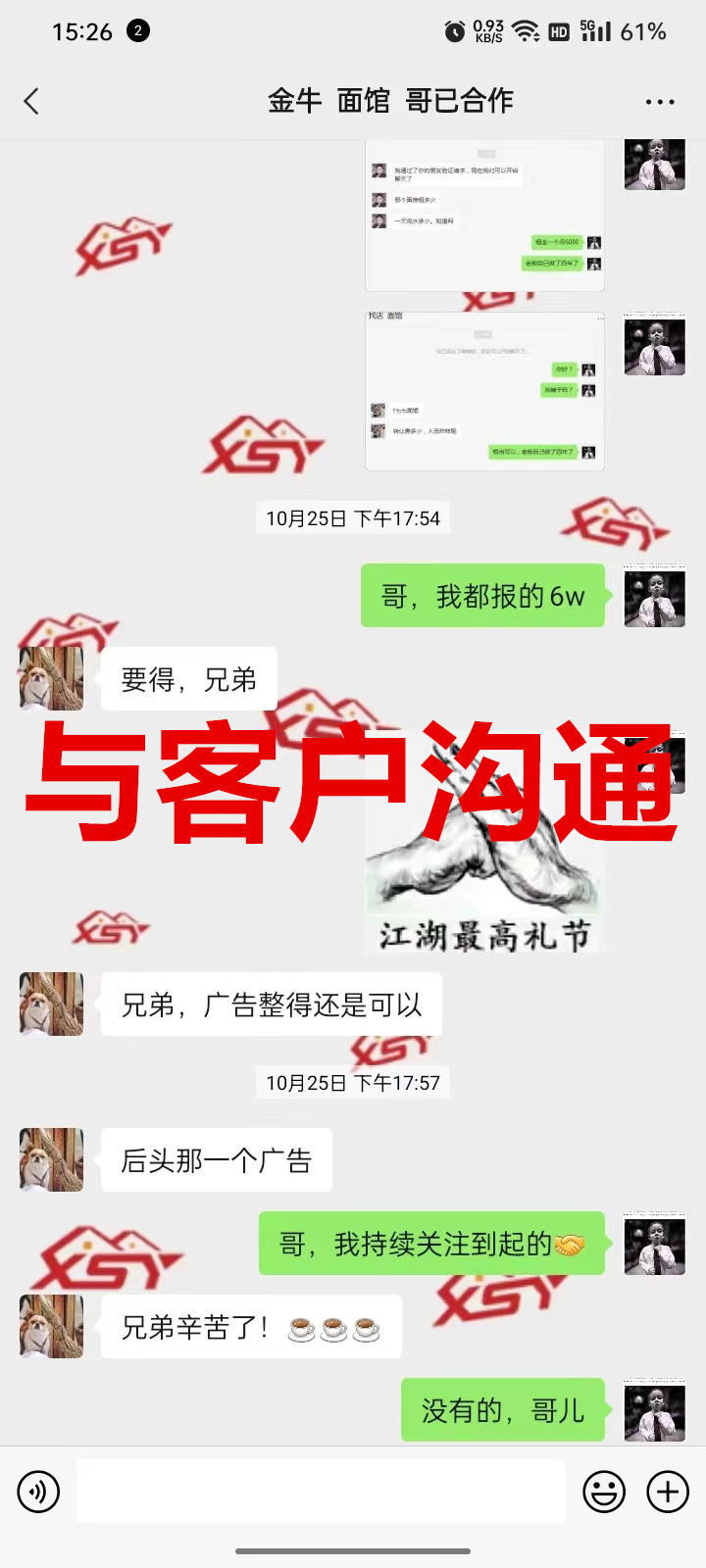Go back to the chat list
Screen dimensions: 706x1568
click(31, 101)
